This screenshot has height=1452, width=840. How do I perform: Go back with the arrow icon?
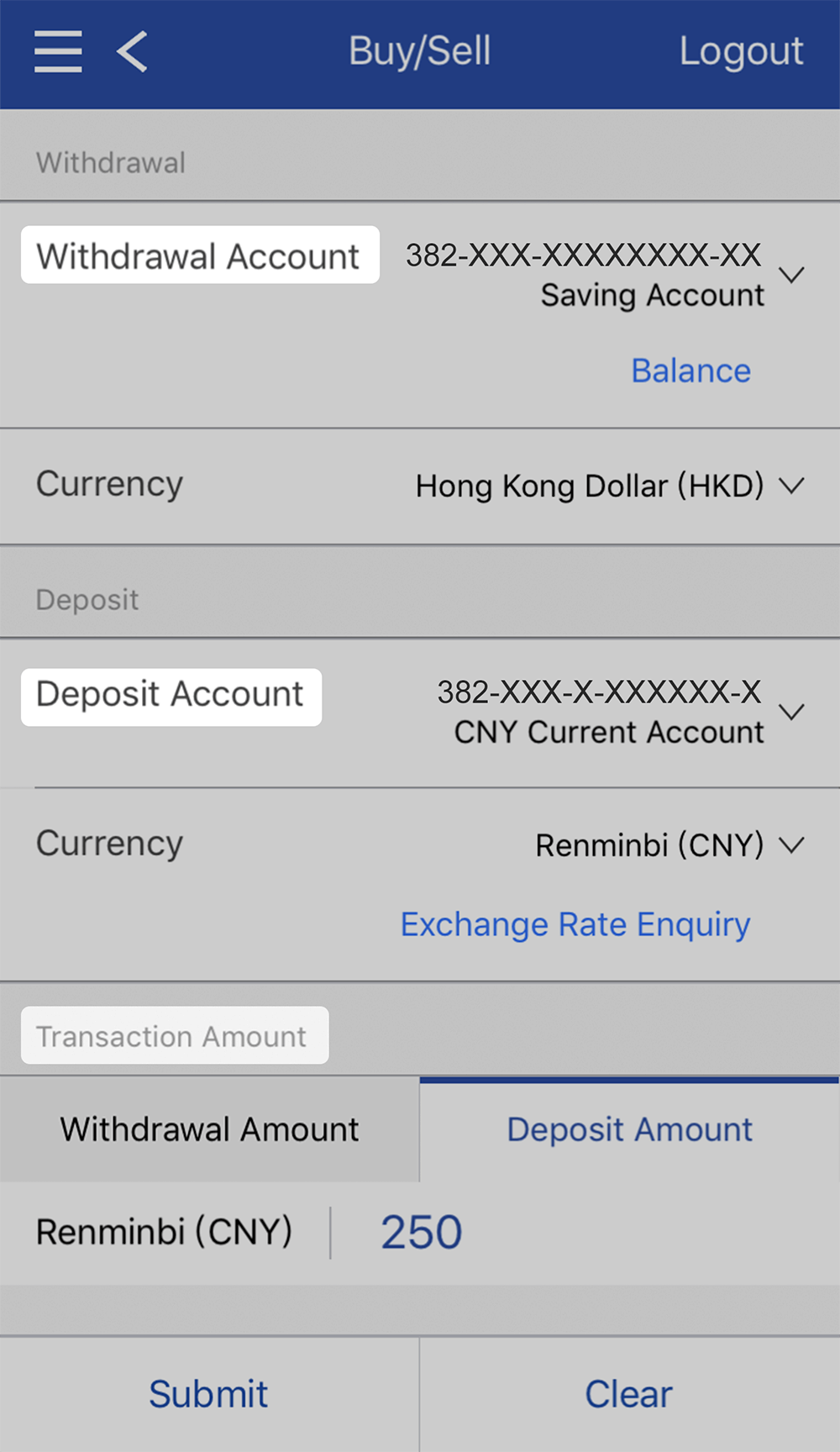pyautogui.click(x=133, y=52)
